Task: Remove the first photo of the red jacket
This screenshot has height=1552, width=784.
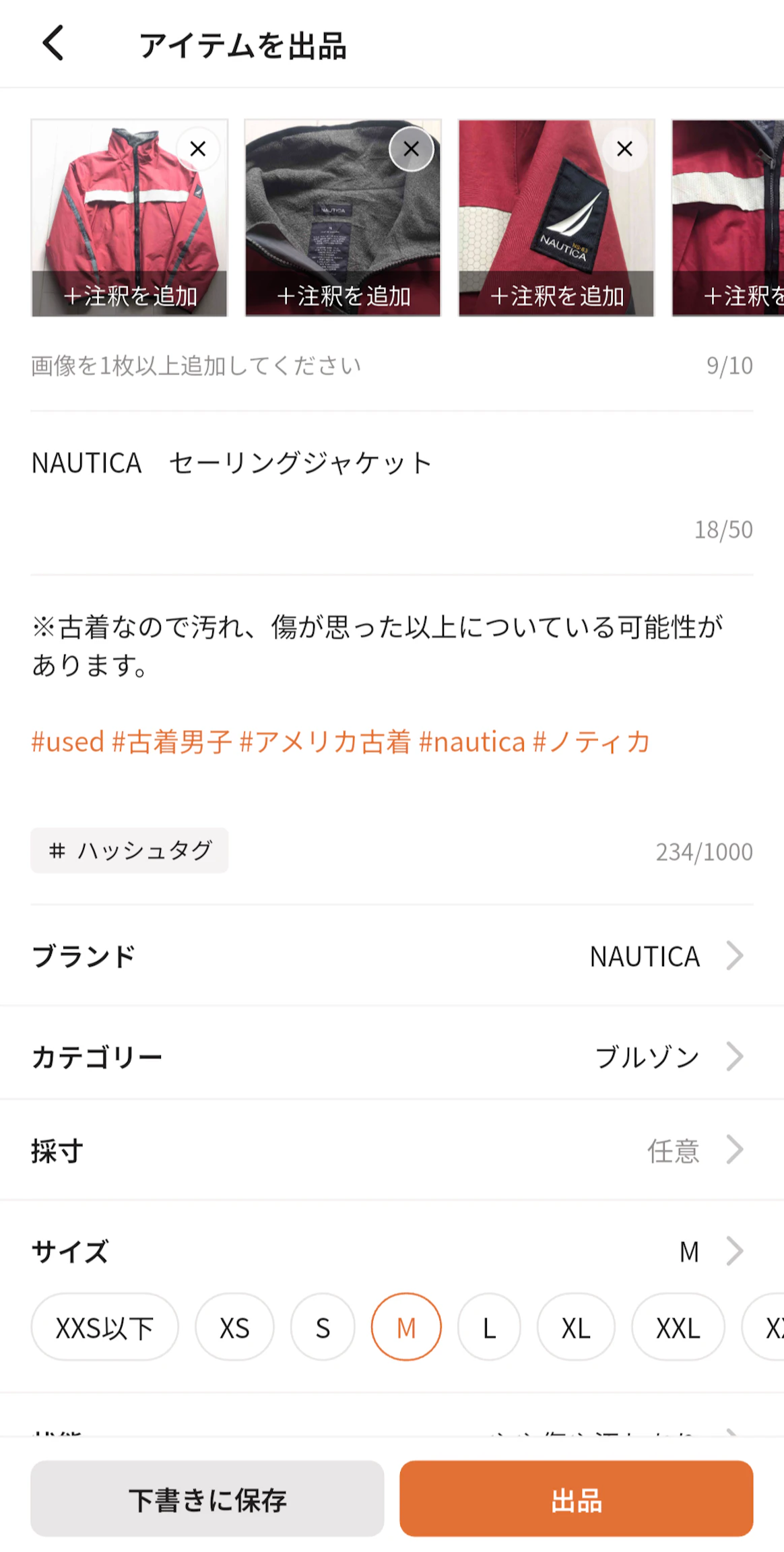Action: 198,149
